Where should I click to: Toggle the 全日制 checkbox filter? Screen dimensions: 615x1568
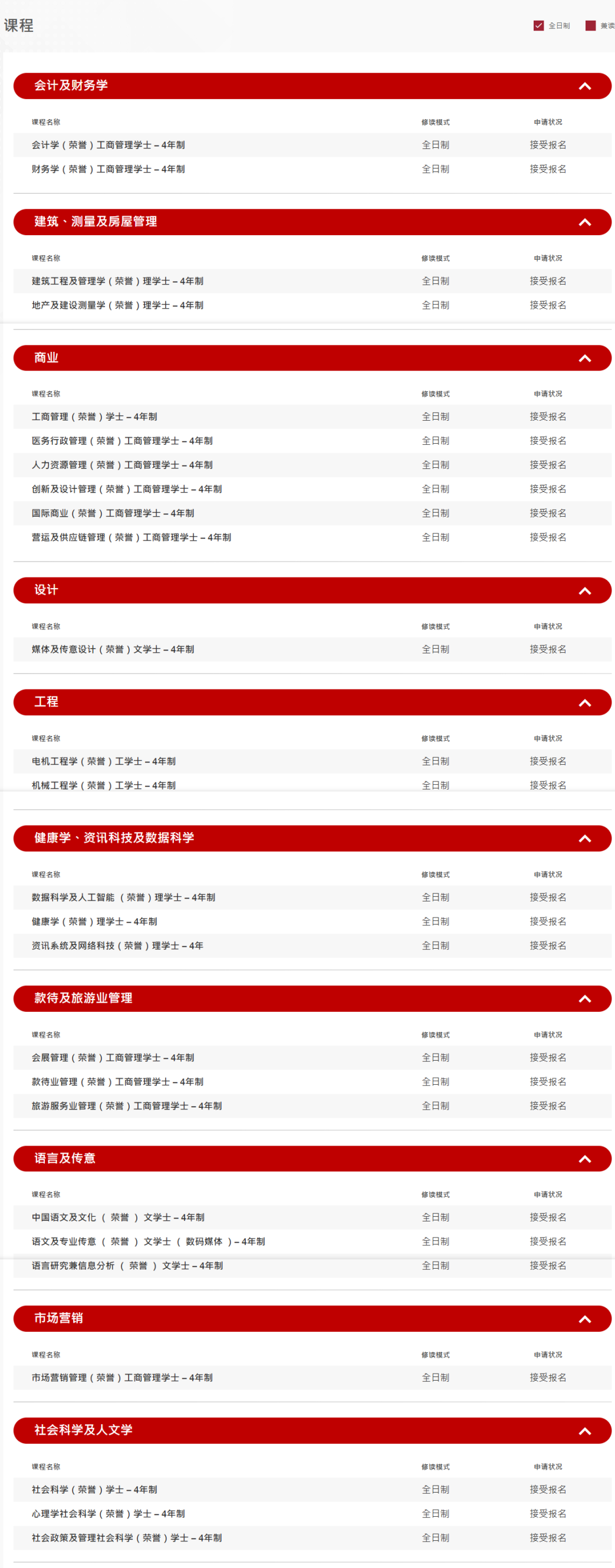[x=538, y=25]
